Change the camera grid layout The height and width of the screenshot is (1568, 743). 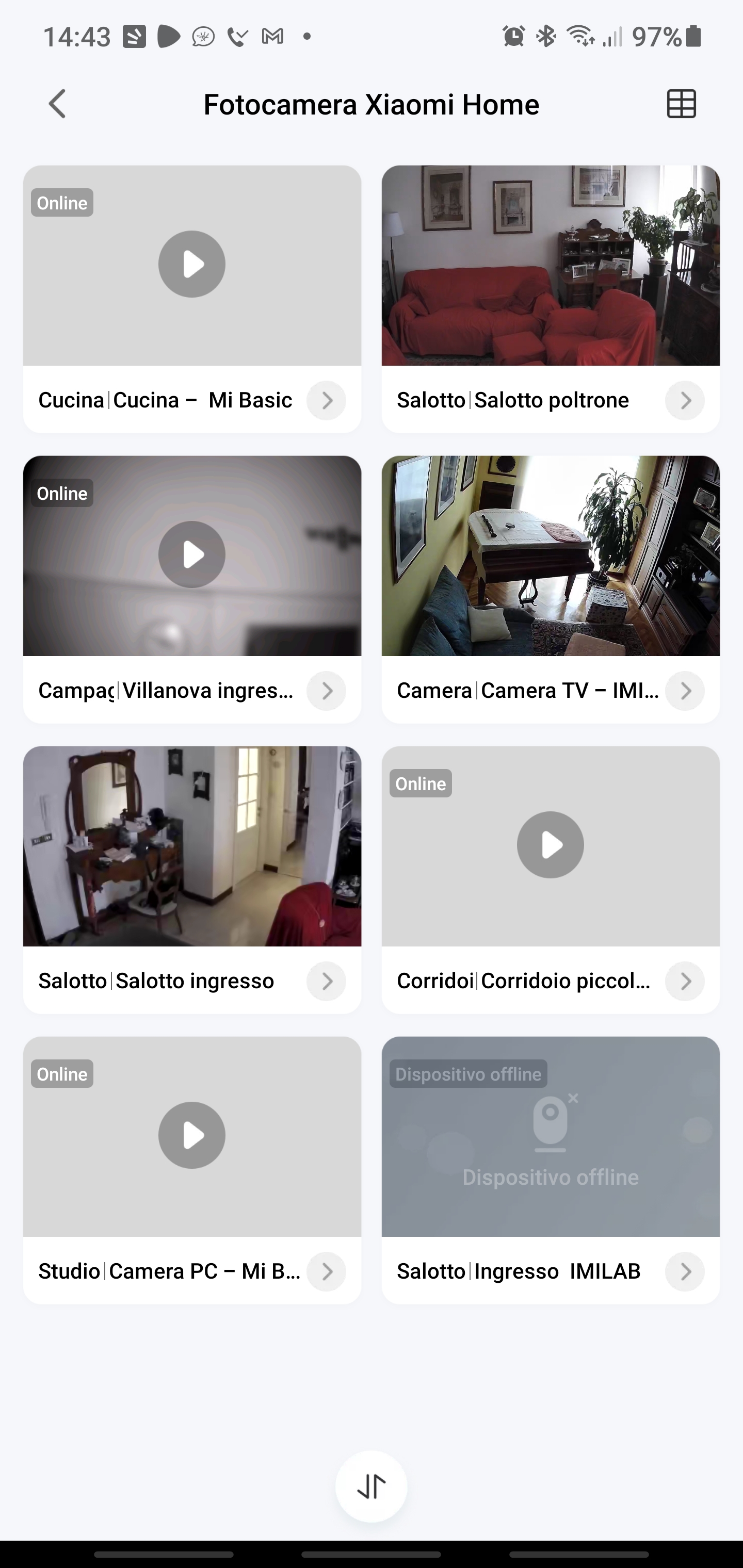click(x=681, y=104)
